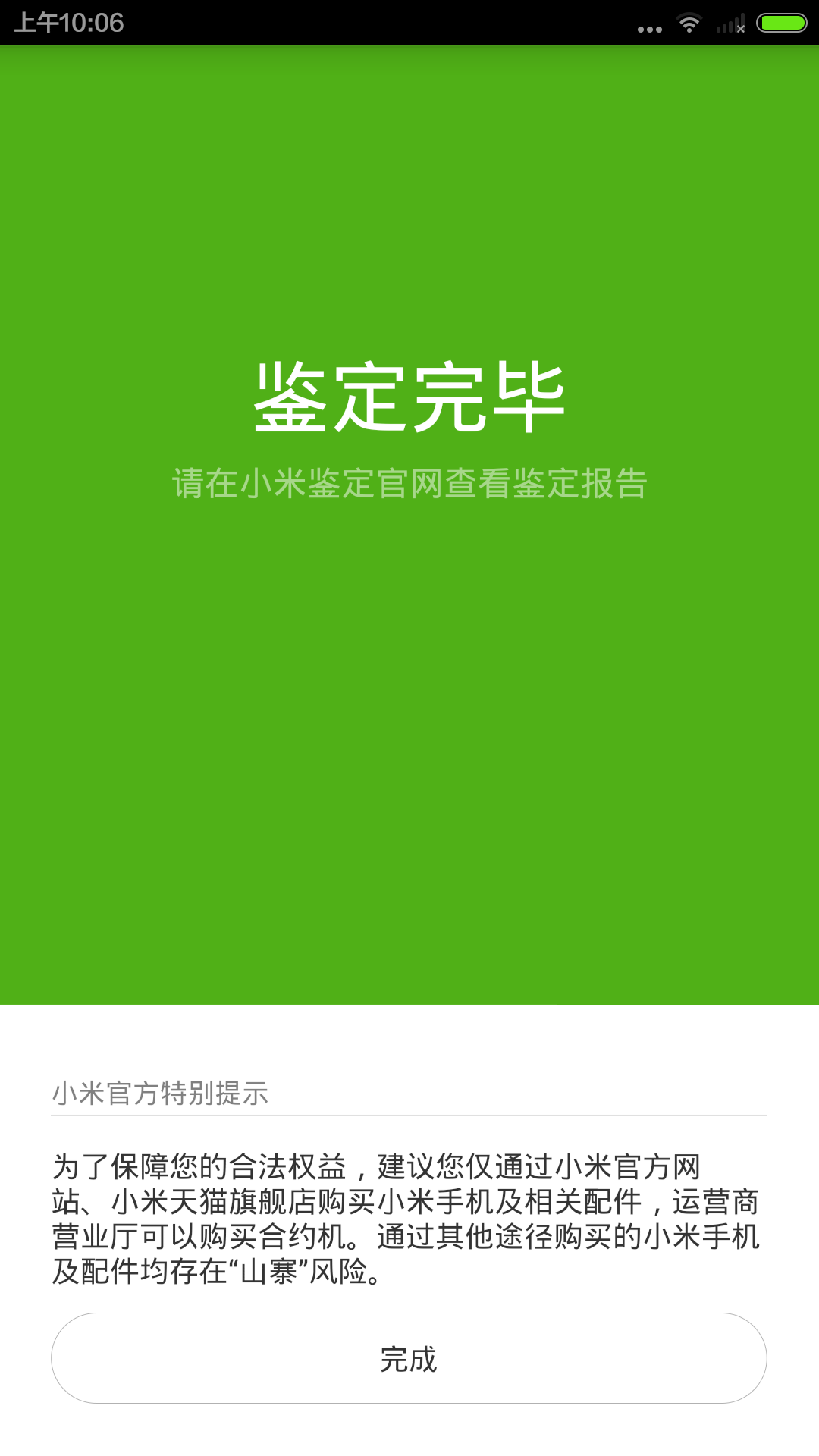This screenshot has width=819, height=1456.
Task: Tap the 完成 button to finish
Action: pos(409,1358)
